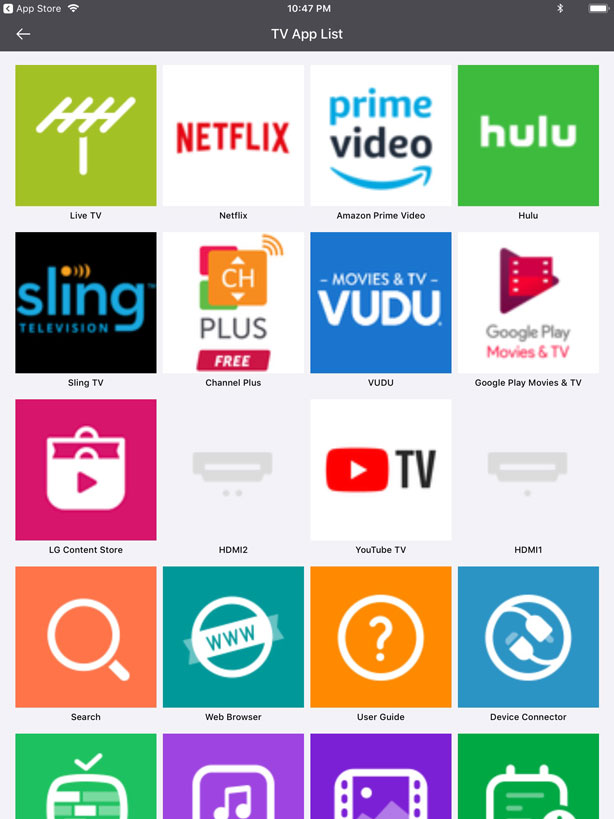Open Sling TV
The height and width of the screenshot is (819, 614).
86,303
